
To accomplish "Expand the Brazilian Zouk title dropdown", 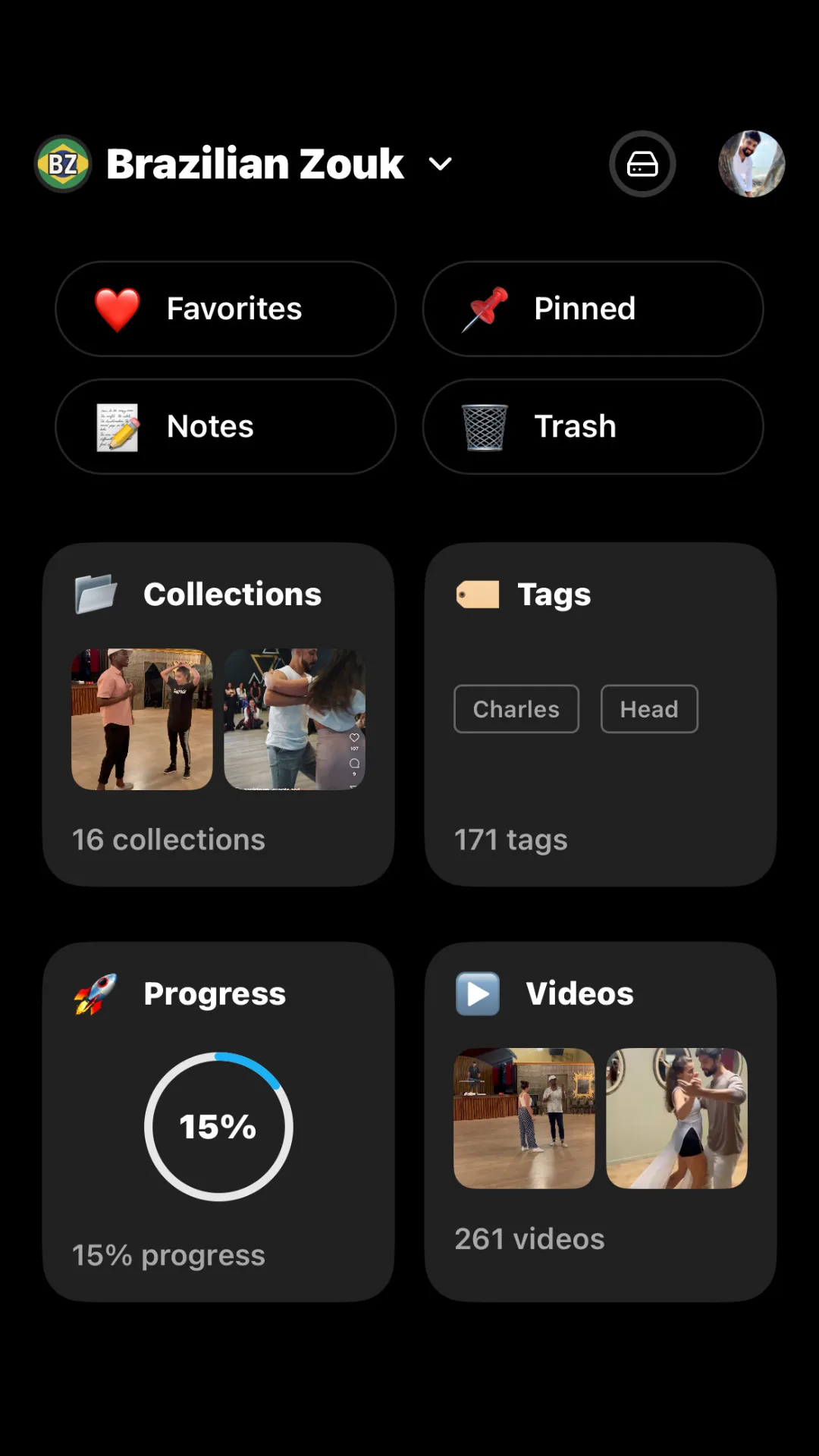I will [440, 164].
